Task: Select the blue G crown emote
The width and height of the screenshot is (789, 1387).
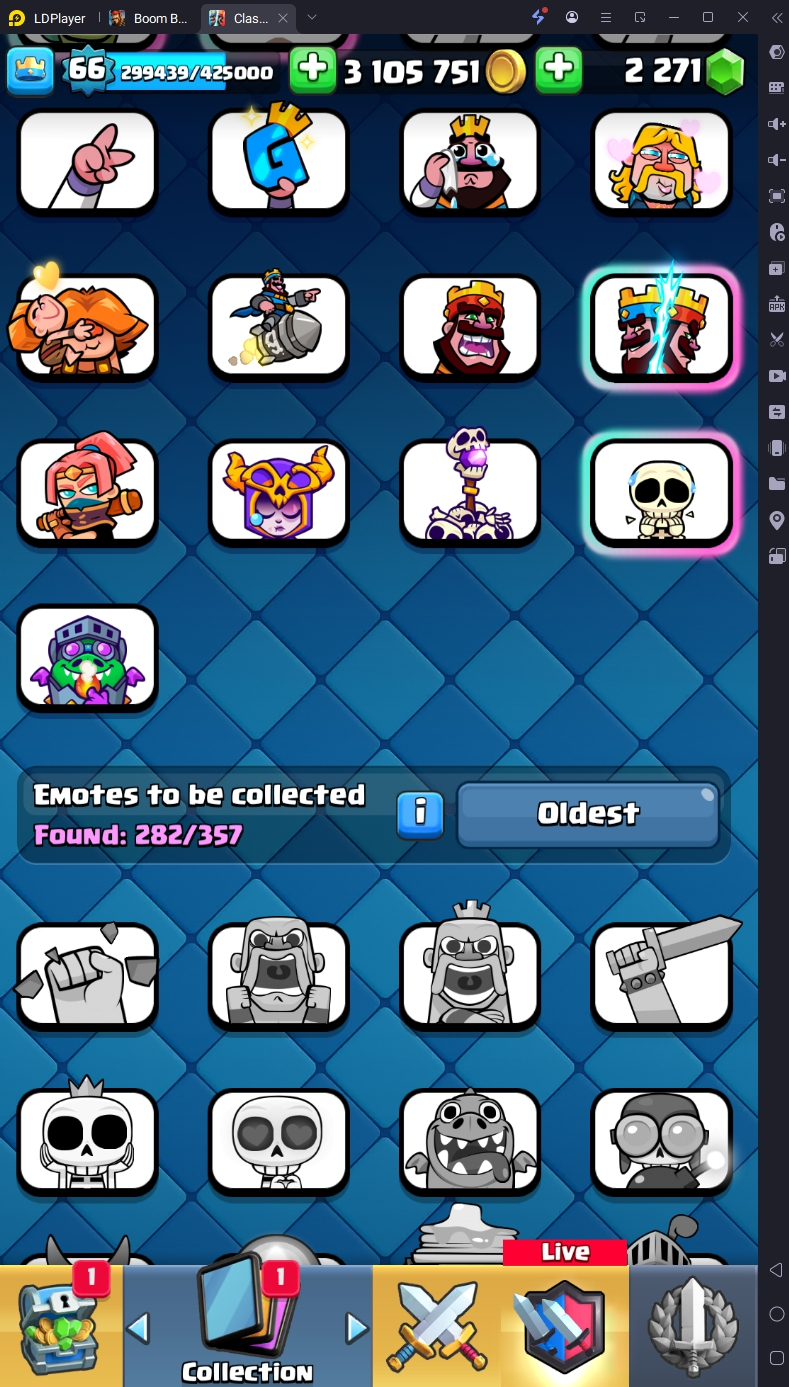Action: point(278,161)
